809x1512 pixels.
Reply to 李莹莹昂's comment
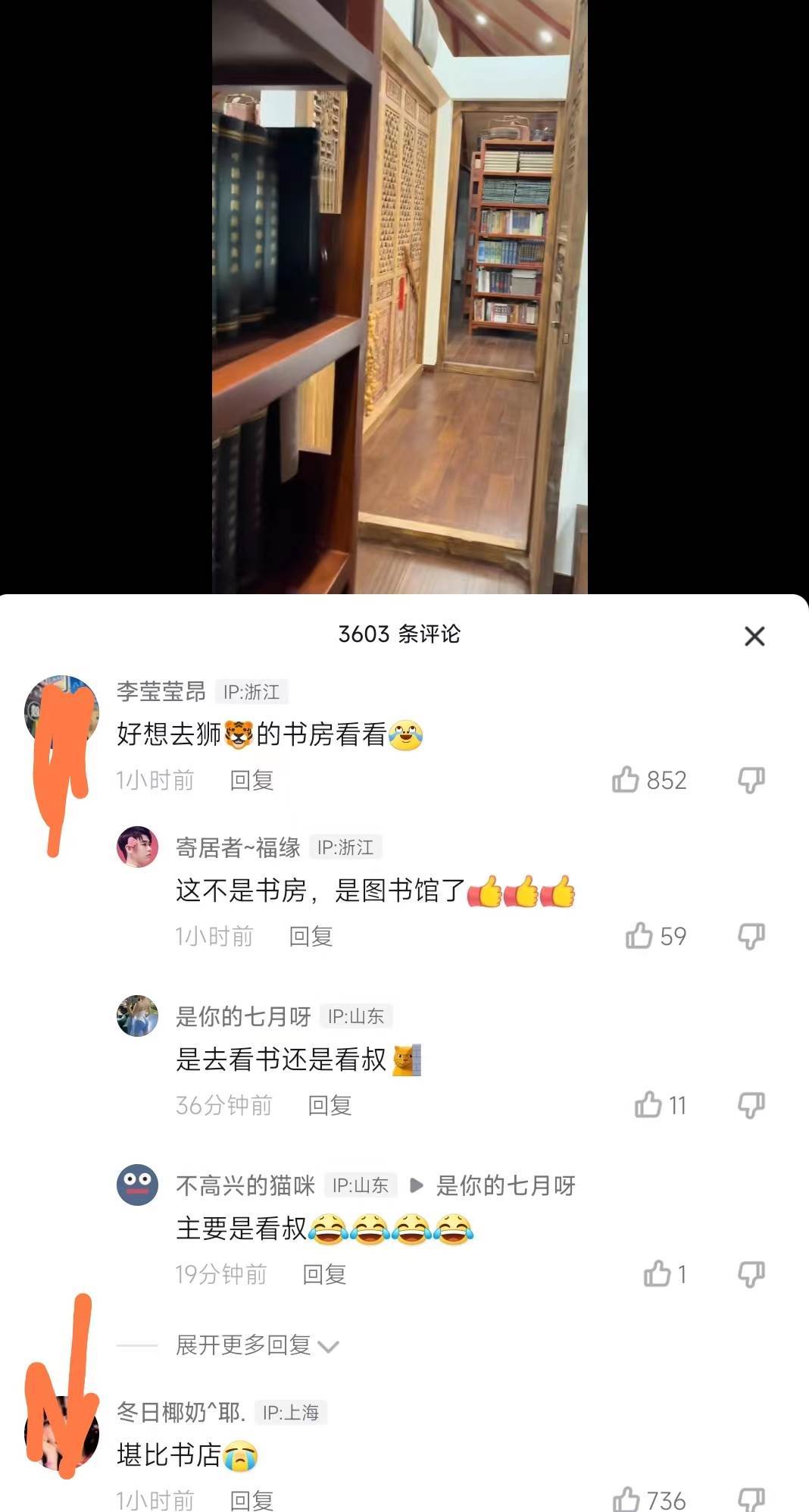251,780
